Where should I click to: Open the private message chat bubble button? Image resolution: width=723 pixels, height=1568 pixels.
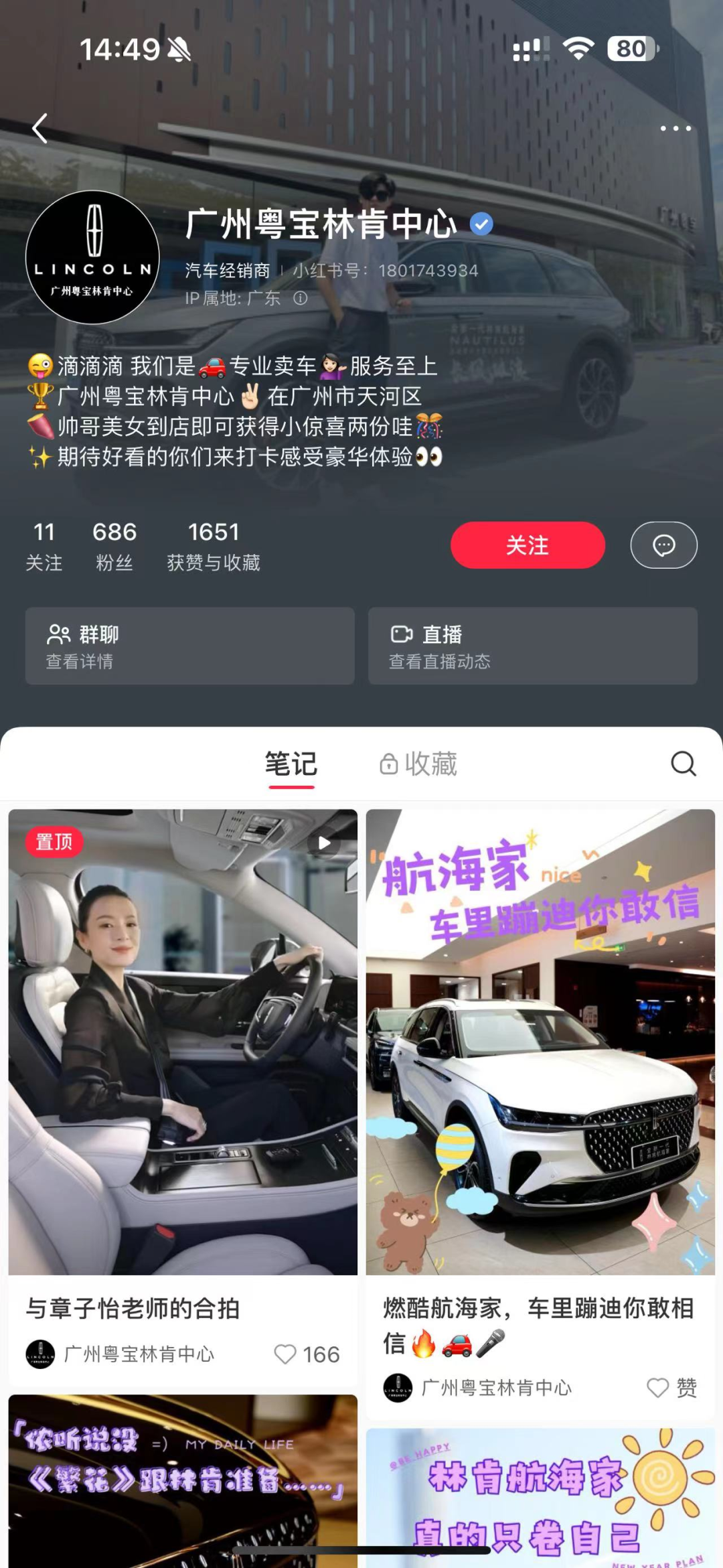[663, 545]
